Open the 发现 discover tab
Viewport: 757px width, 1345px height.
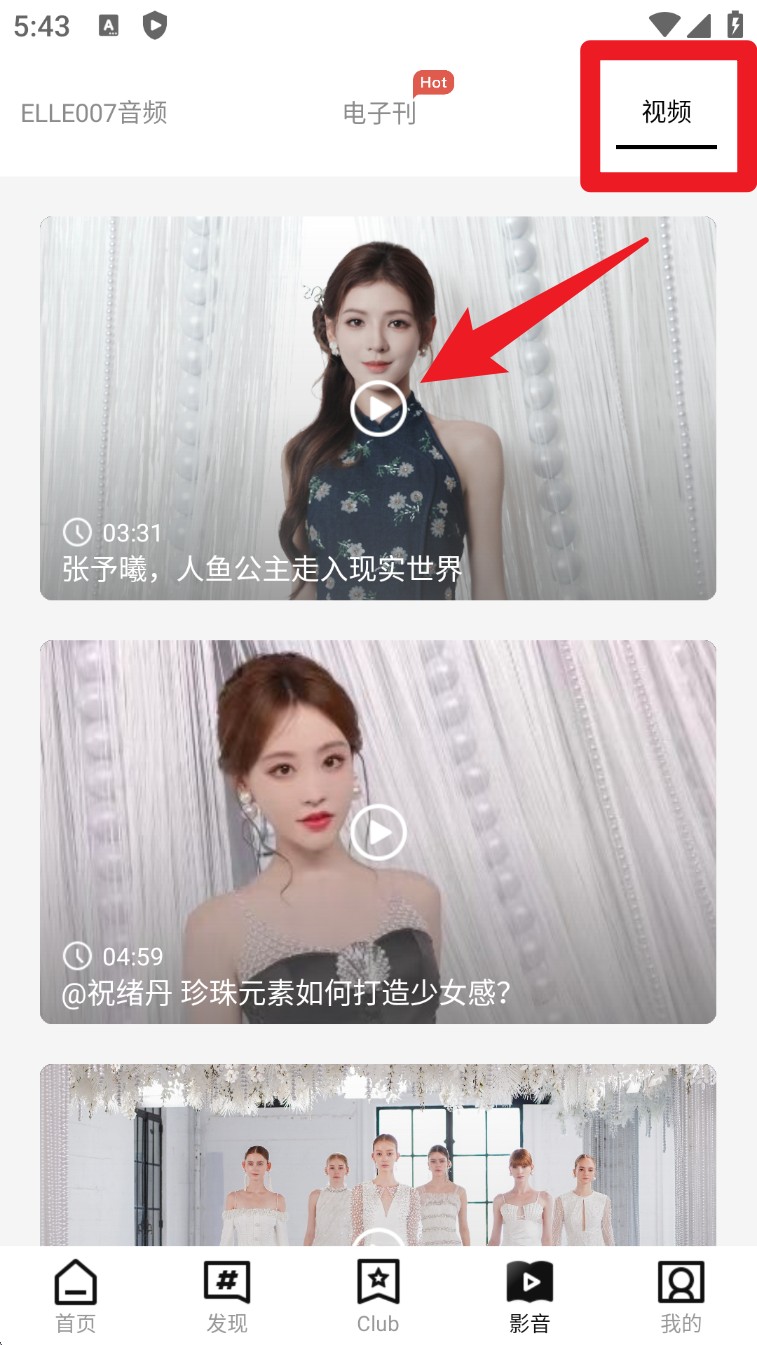(x=227, y=1296)
